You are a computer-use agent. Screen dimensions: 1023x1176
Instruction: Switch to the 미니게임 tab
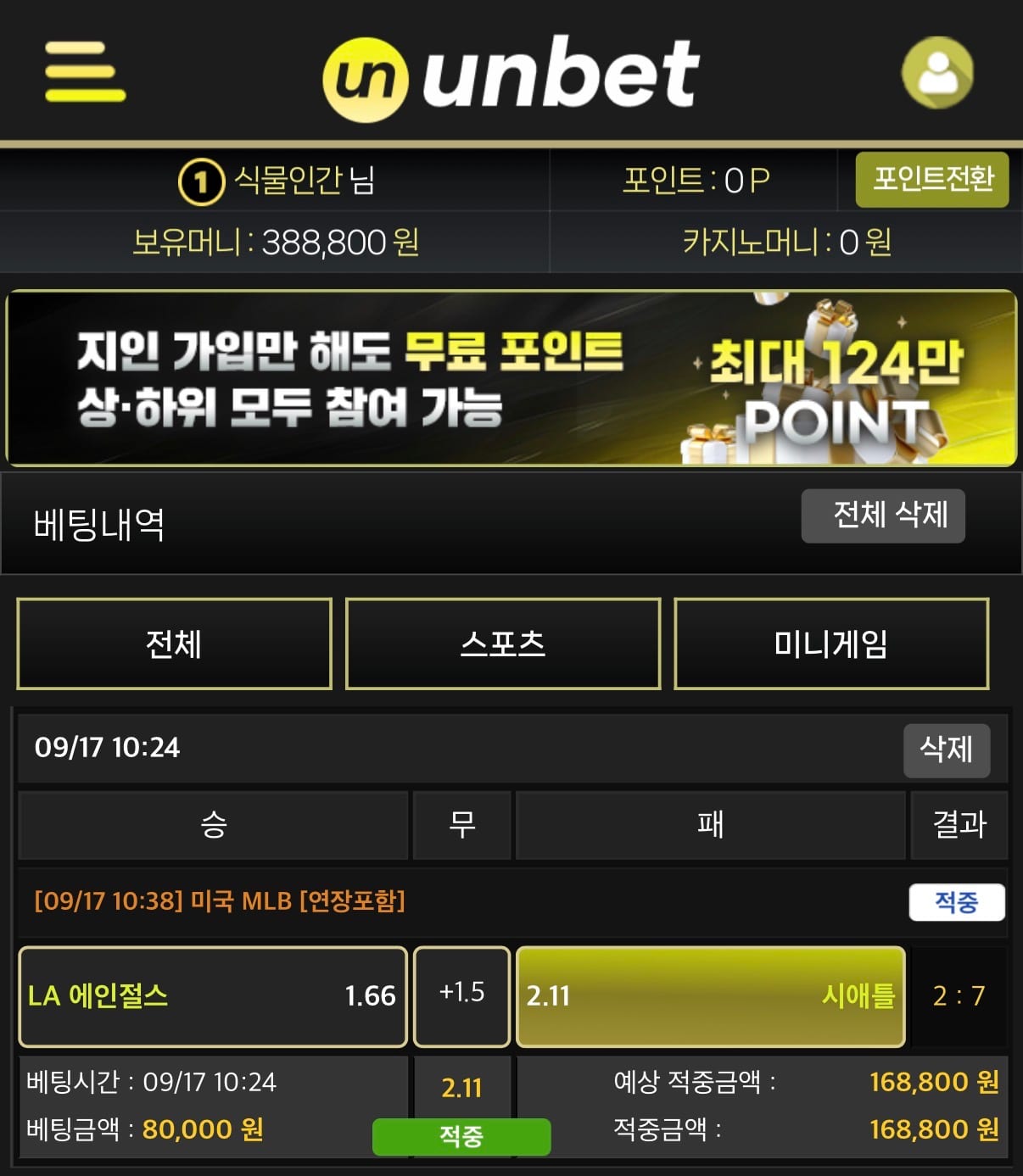831,644
